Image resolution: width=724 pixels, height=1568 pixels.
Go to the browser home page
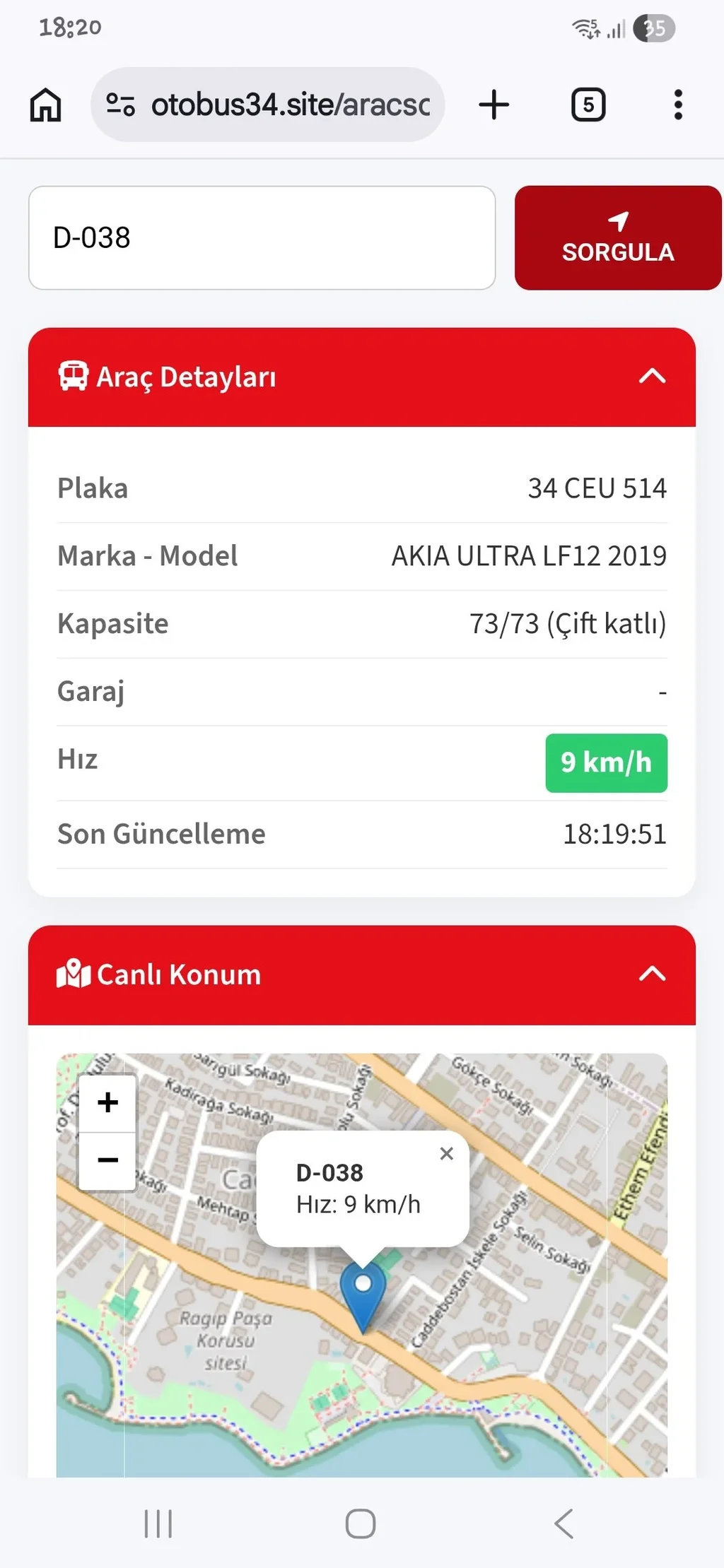[x=46, y=105]
